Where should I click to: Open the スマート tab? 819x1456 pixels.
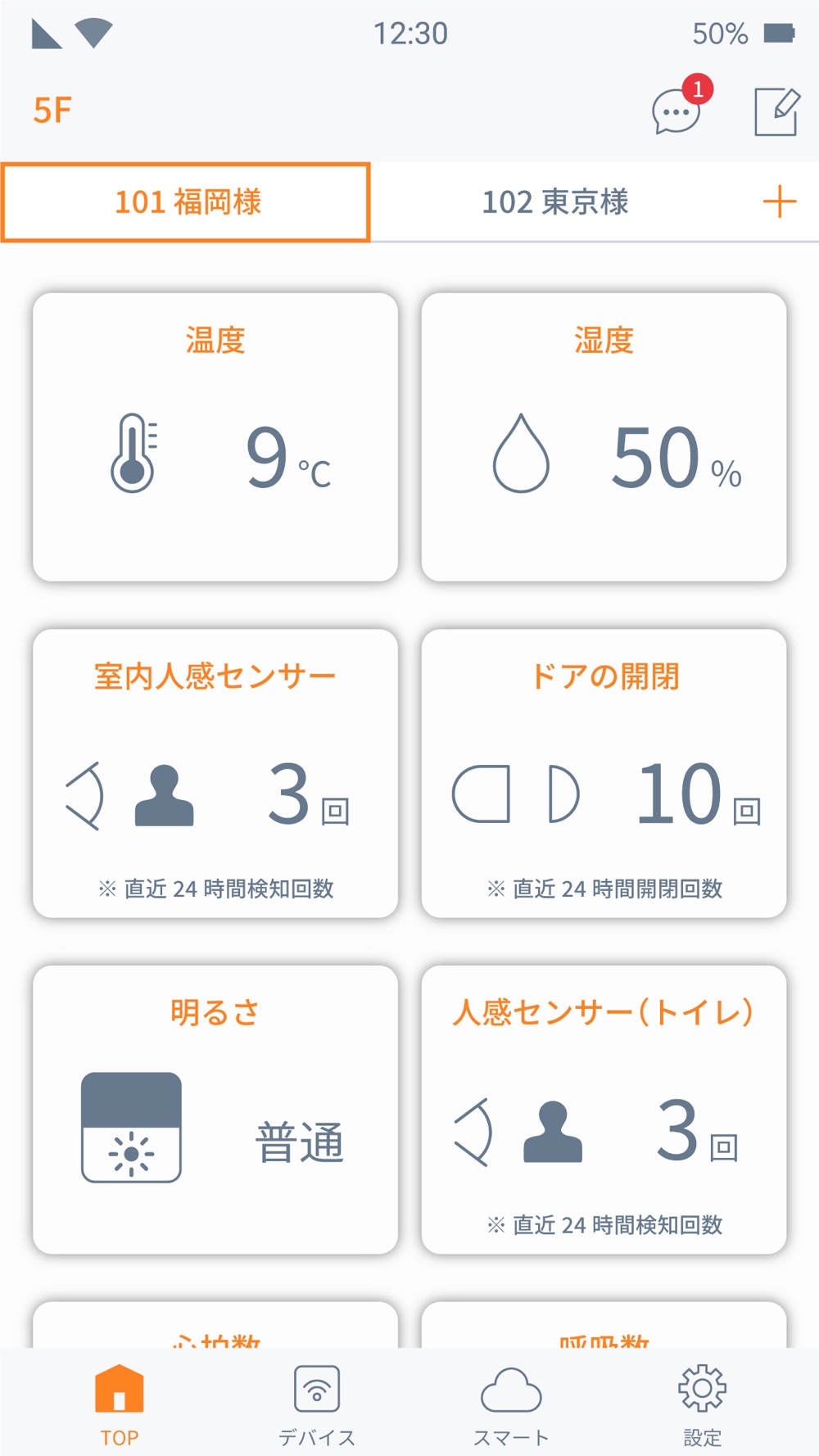pyautogui.click(x=511, y=1404)
